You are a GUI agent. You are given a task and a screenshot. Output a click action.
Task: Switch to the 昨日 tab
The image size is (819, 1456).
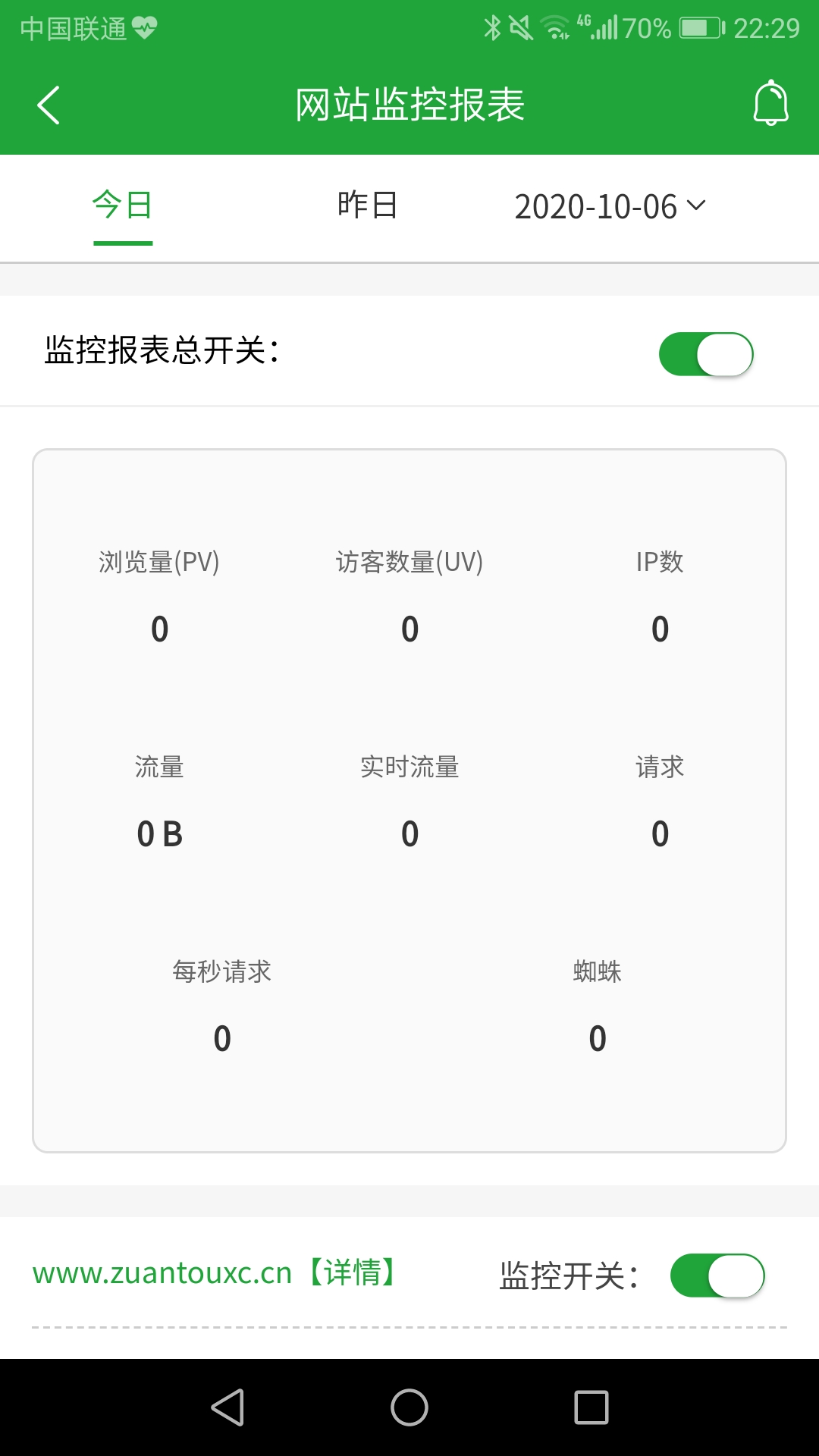pyautogui.click(x=368, y=206)
